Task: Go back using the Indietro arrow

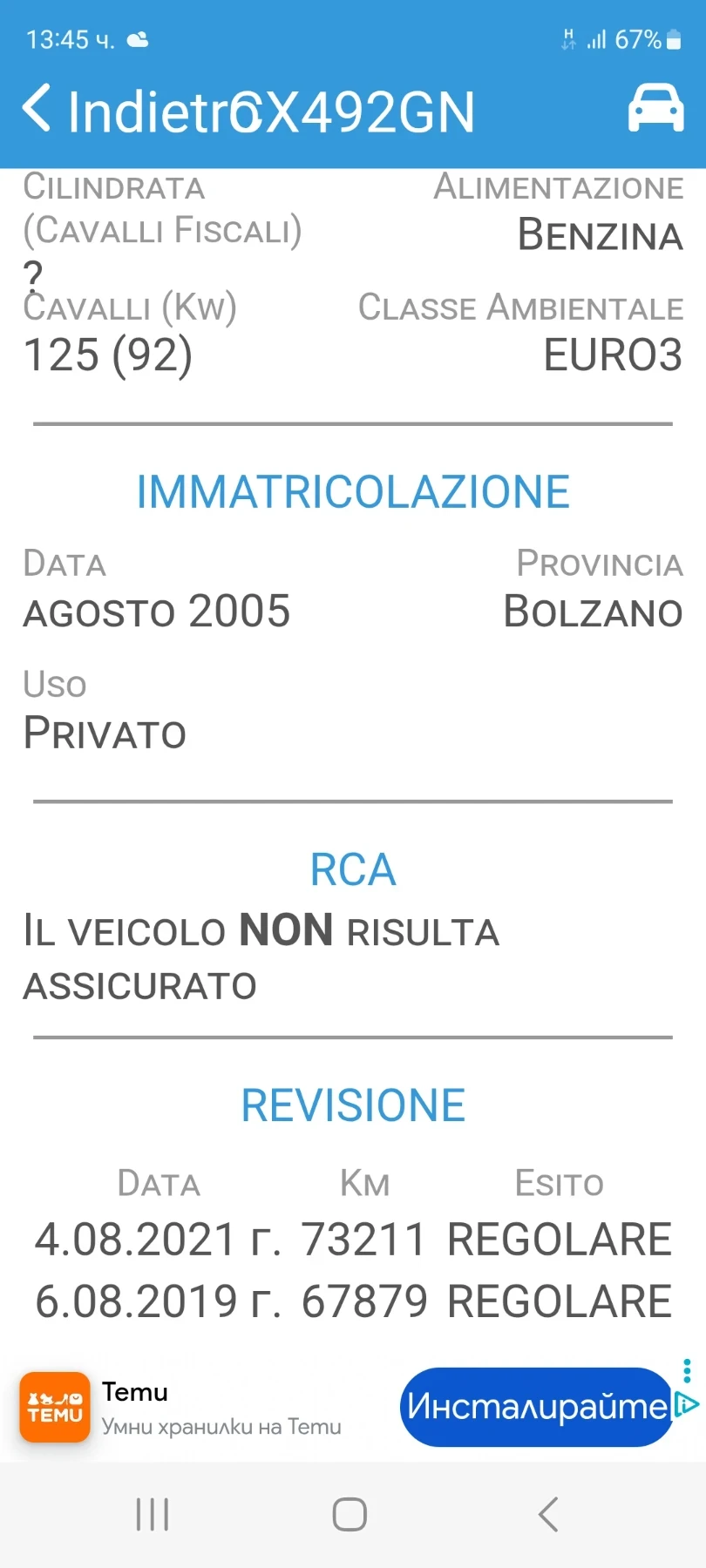Action: point(37,110)
